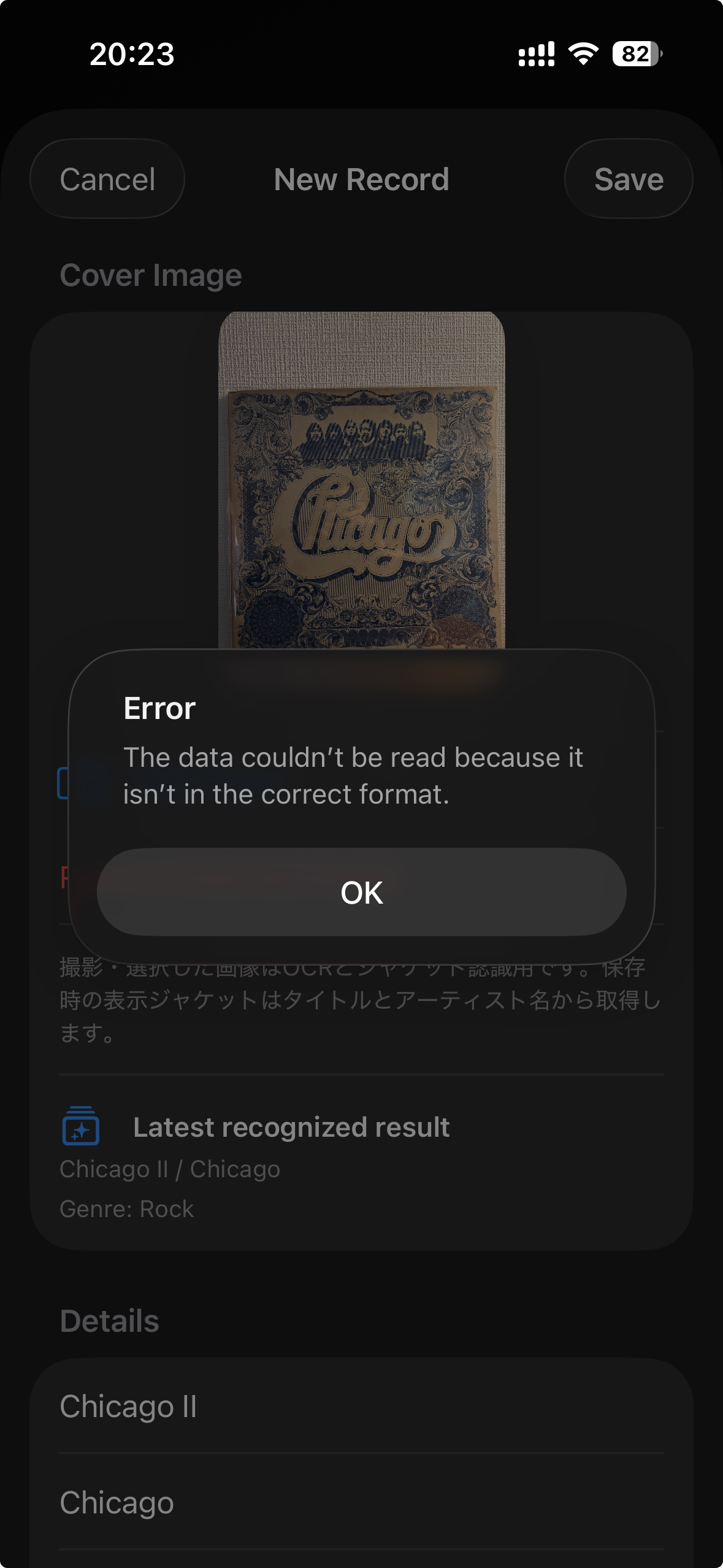Tap the clock in the status bar

tap(132, 55)
